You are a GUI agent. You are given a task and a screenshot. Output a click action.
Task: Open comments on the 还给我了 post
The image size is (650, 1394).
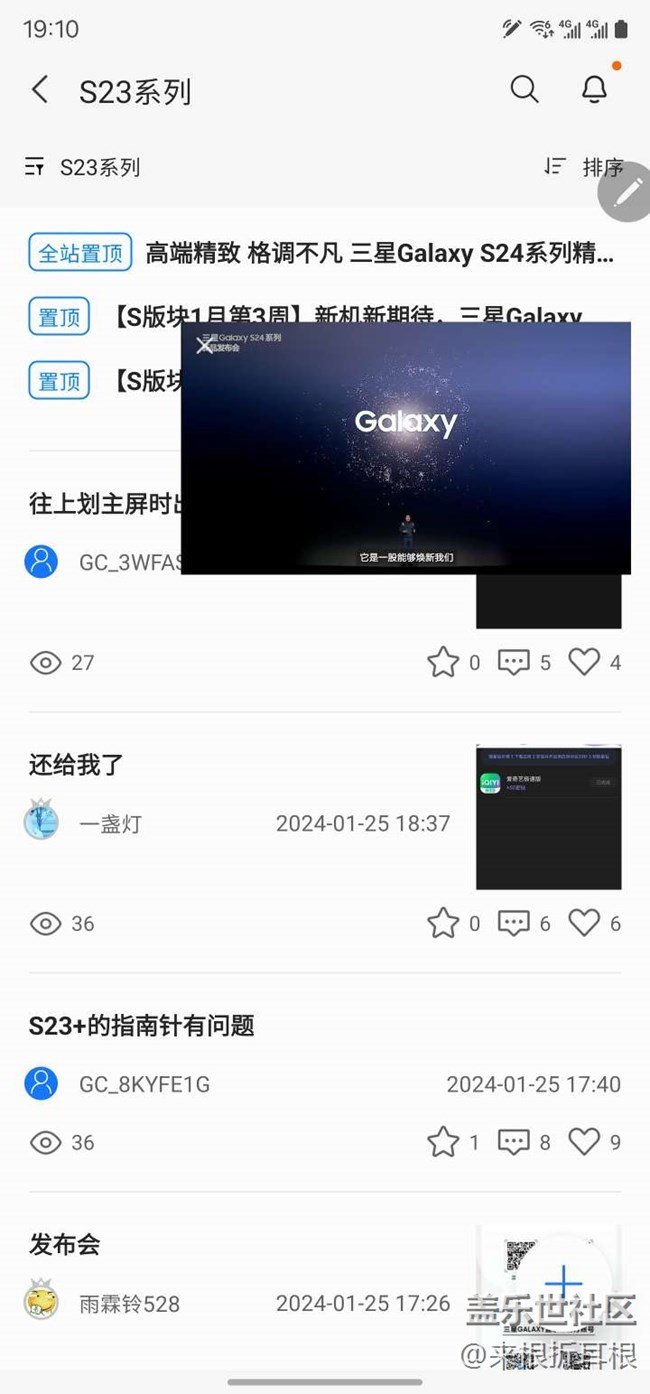point(514,923)
